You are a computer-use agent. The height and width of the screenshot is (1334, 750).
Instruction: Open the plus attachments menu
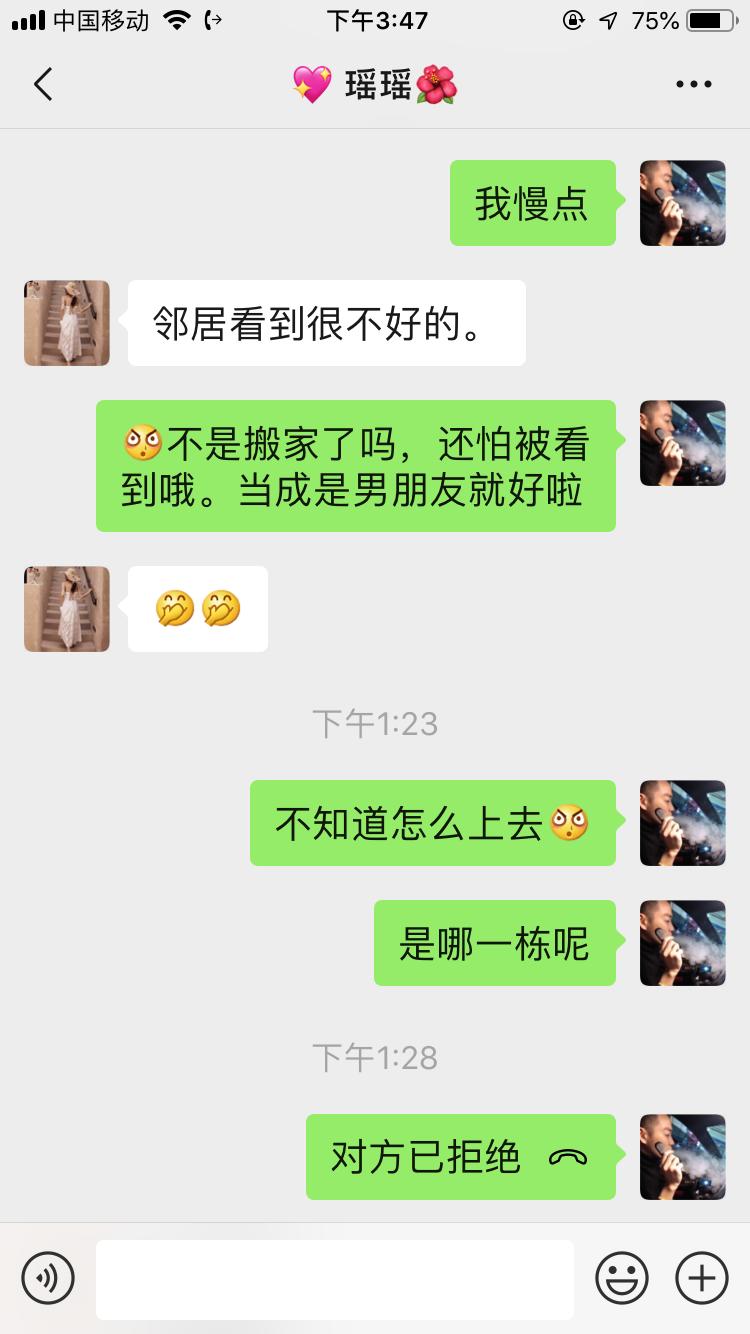[x=701, y=1278]
